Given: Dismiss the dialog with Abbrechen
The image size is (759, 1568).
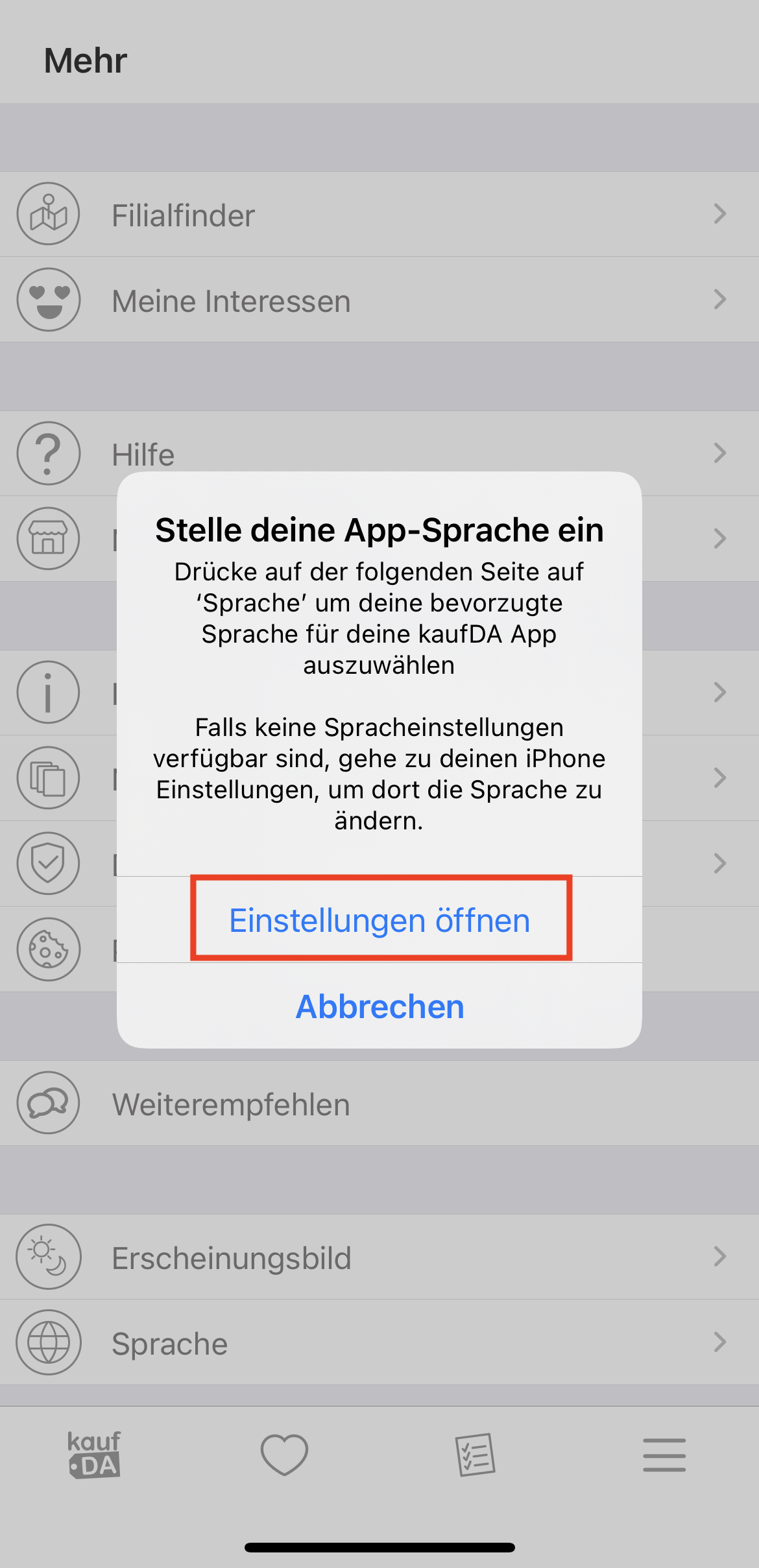Looking at the screenshot, I should [379, 1006].
